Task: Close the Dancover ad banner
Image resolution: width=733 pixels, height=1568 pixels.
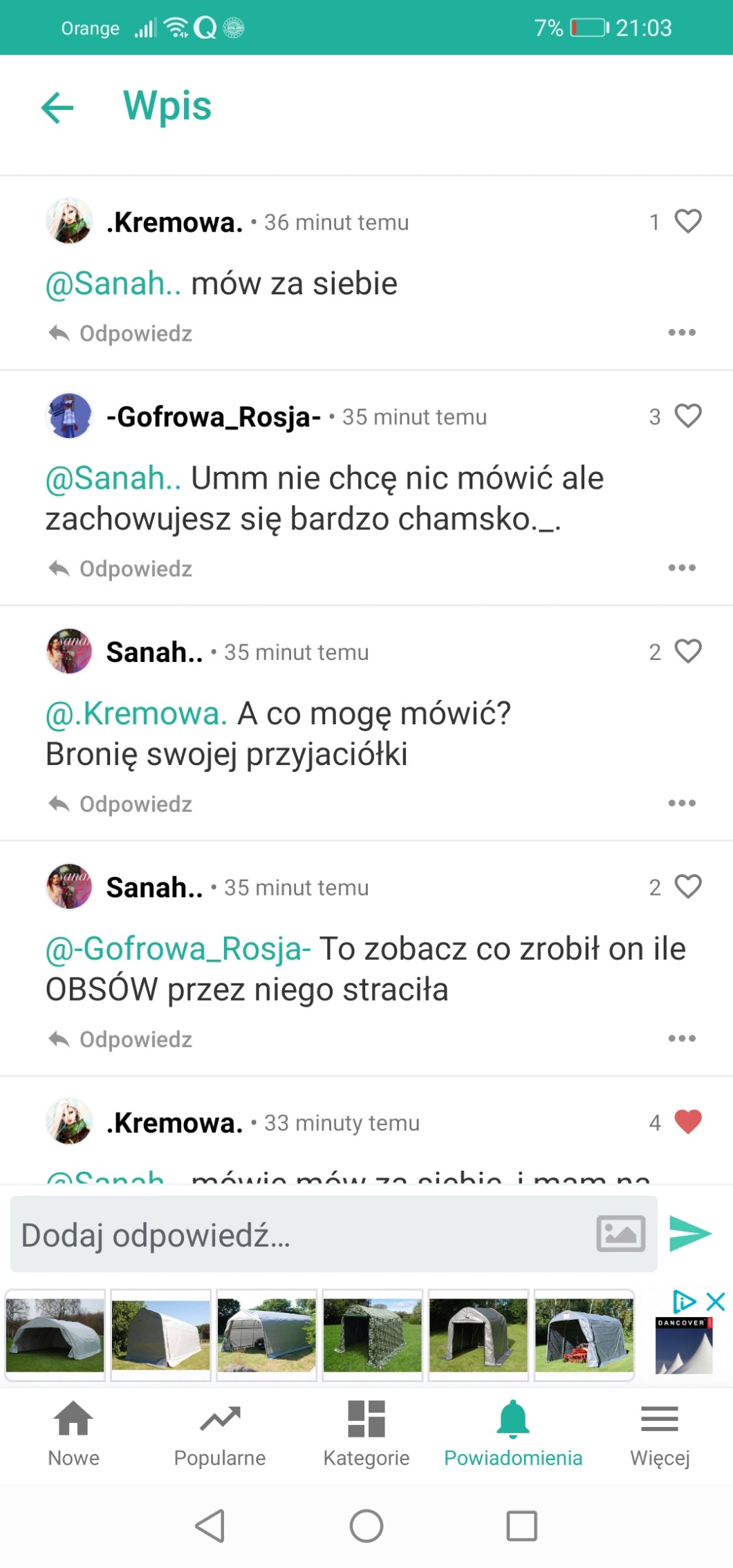Action: point(716,1302)
